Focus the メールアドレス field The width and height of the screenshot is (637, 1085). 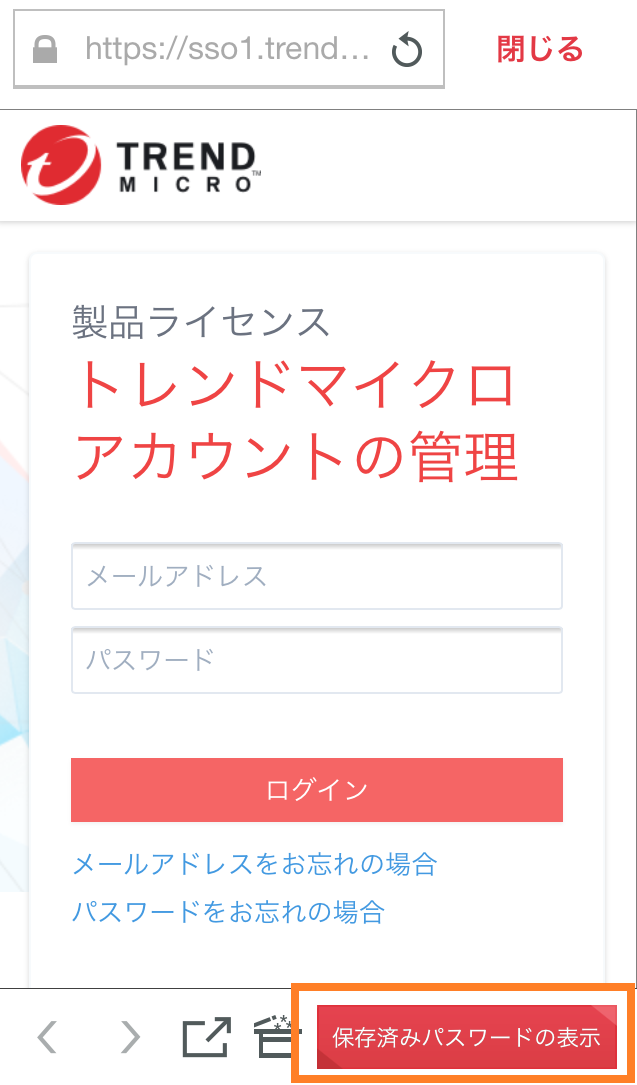coord(317,576)
